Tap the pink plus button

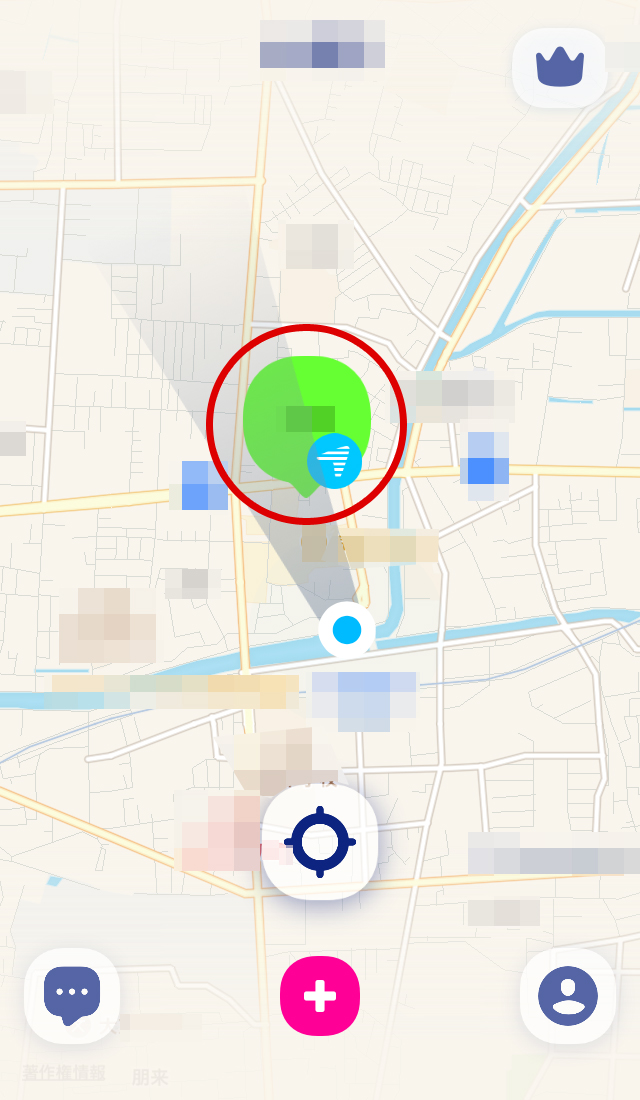[x=320, y=996]
